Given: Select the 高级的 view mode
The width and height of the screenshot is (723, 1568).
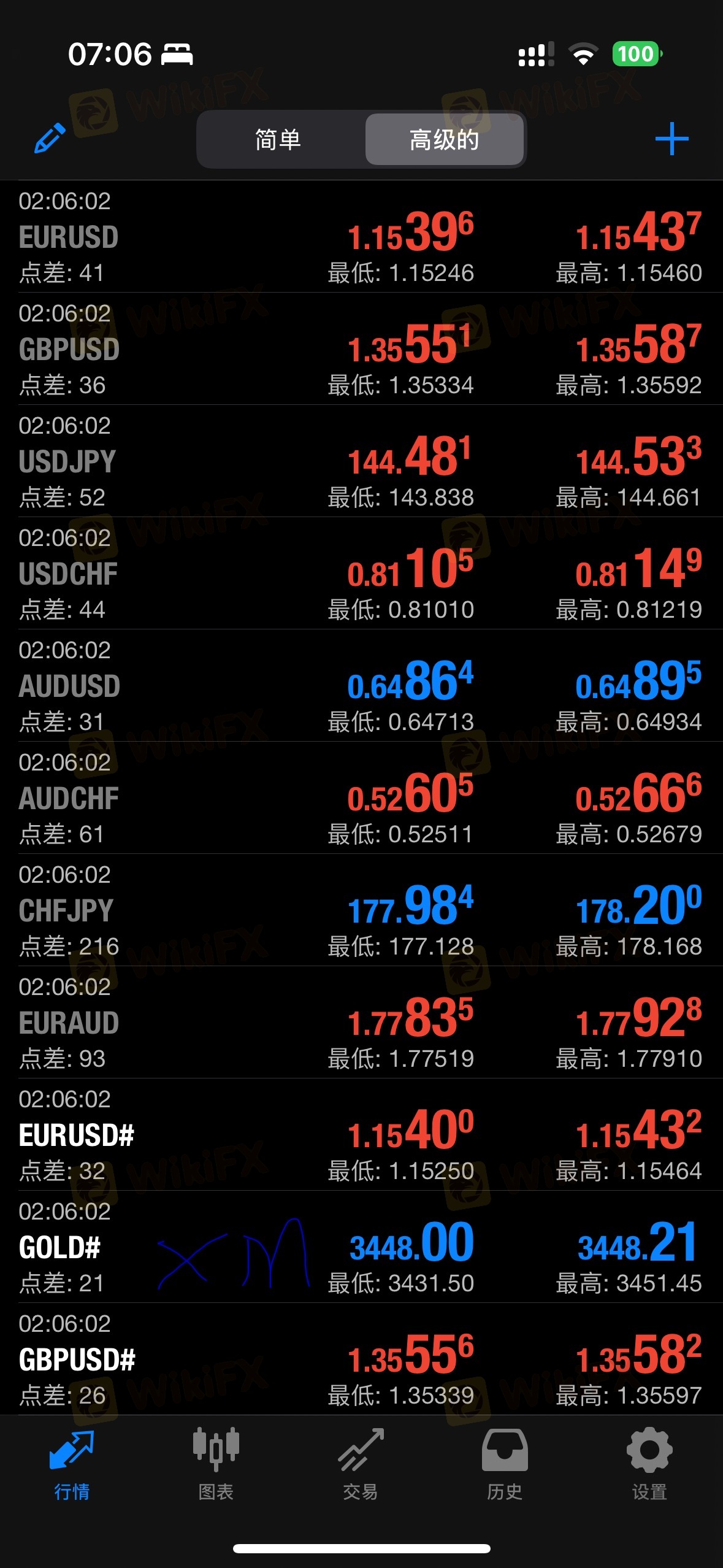Looking at the screenshot, I should point(444,139).
